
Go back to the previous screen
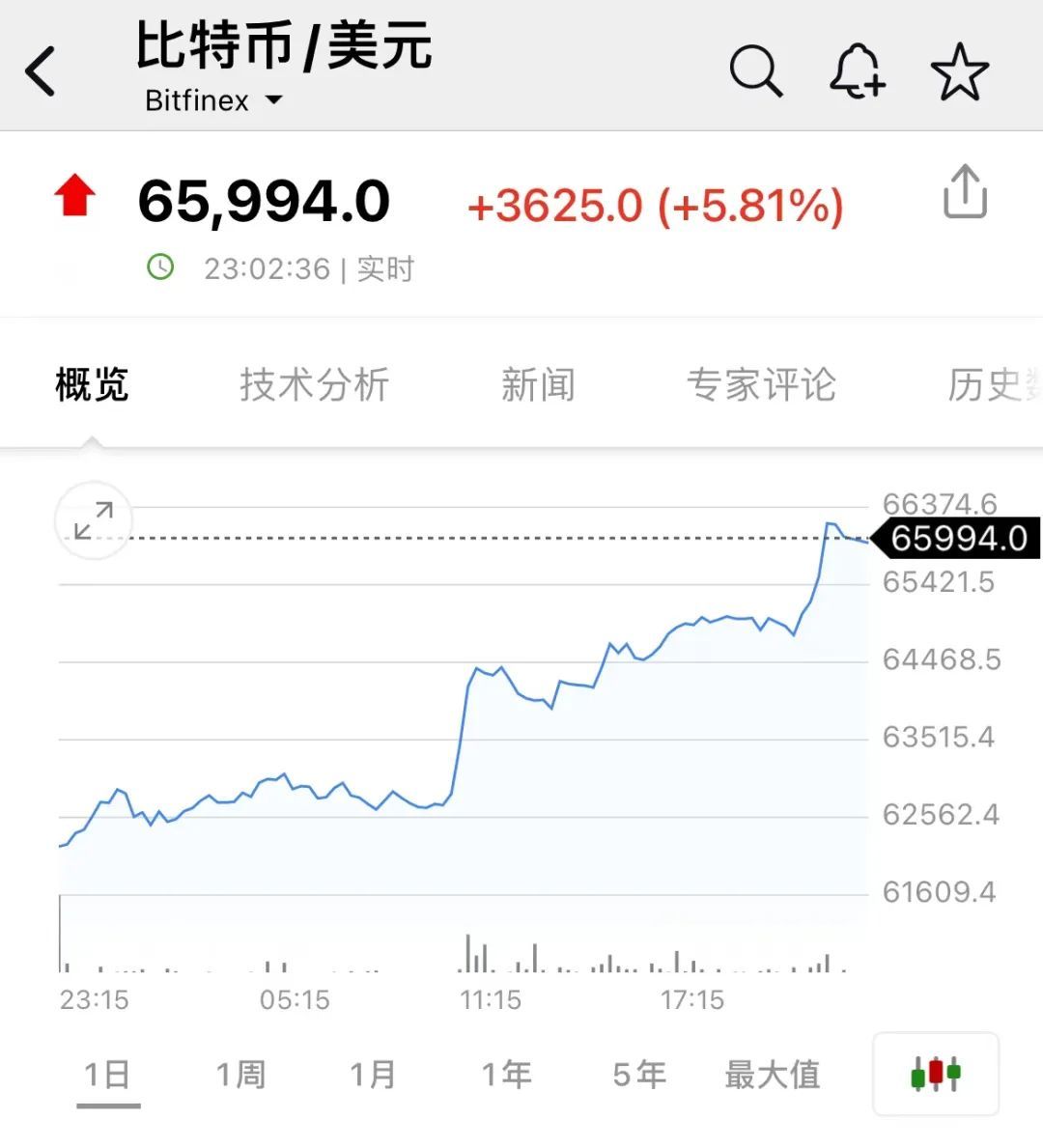coord(42,71)
